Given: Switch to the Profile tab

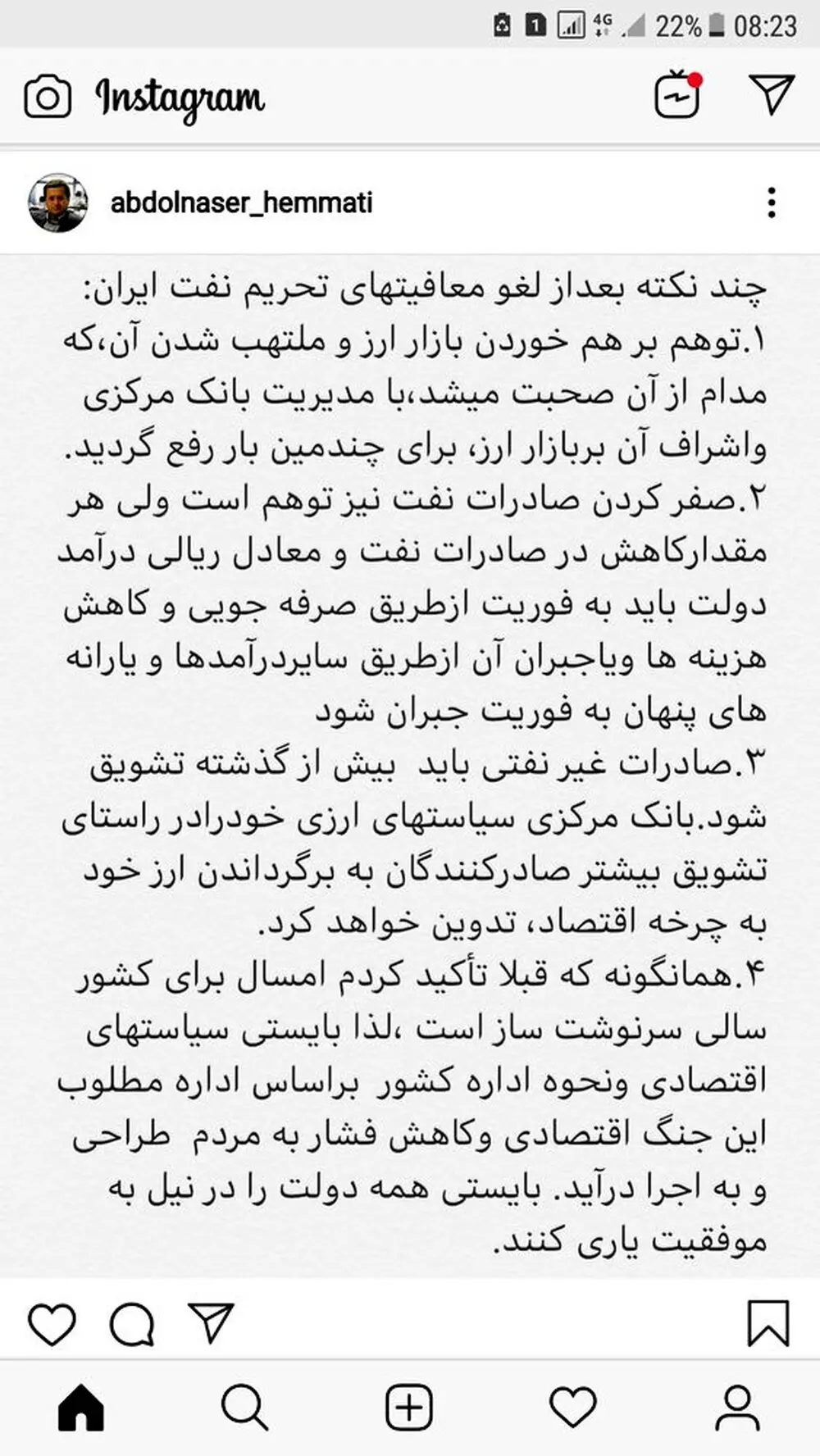Looking at the screenshot, I should pyautogui.click(x=738, y=1408).
